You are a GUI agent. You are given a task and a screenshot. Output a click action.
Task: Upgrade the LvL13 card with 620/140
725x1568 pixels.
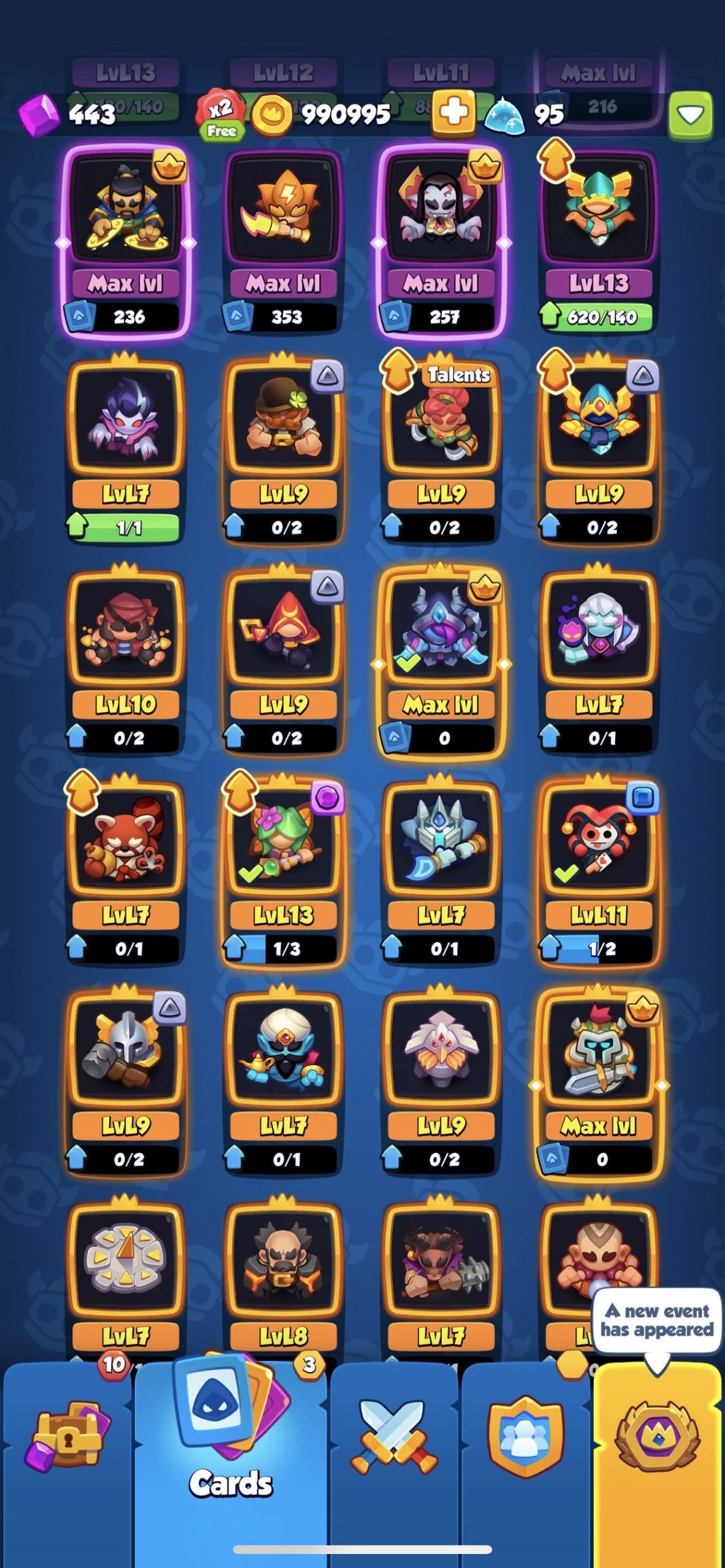[x=599, y=242]
